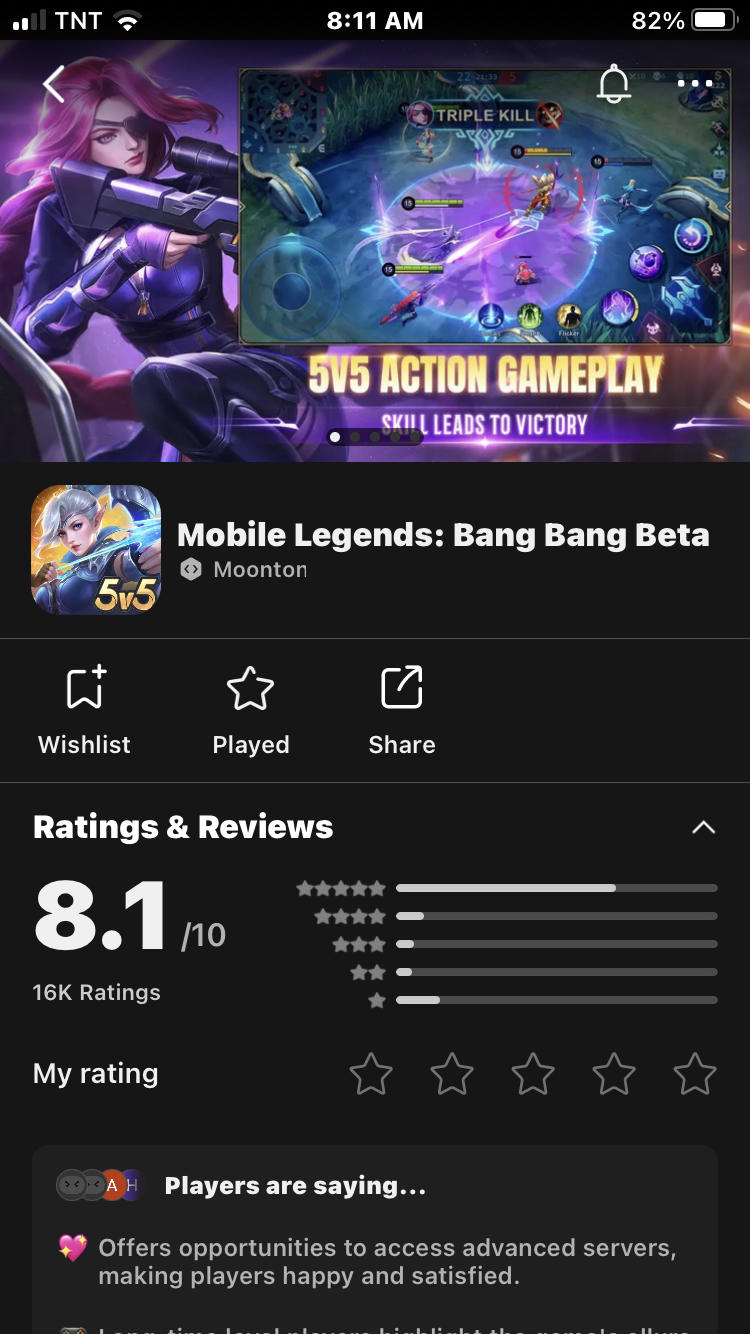
Task: Tap the Players are saying heading
Action: click(x=294, y=1185)
